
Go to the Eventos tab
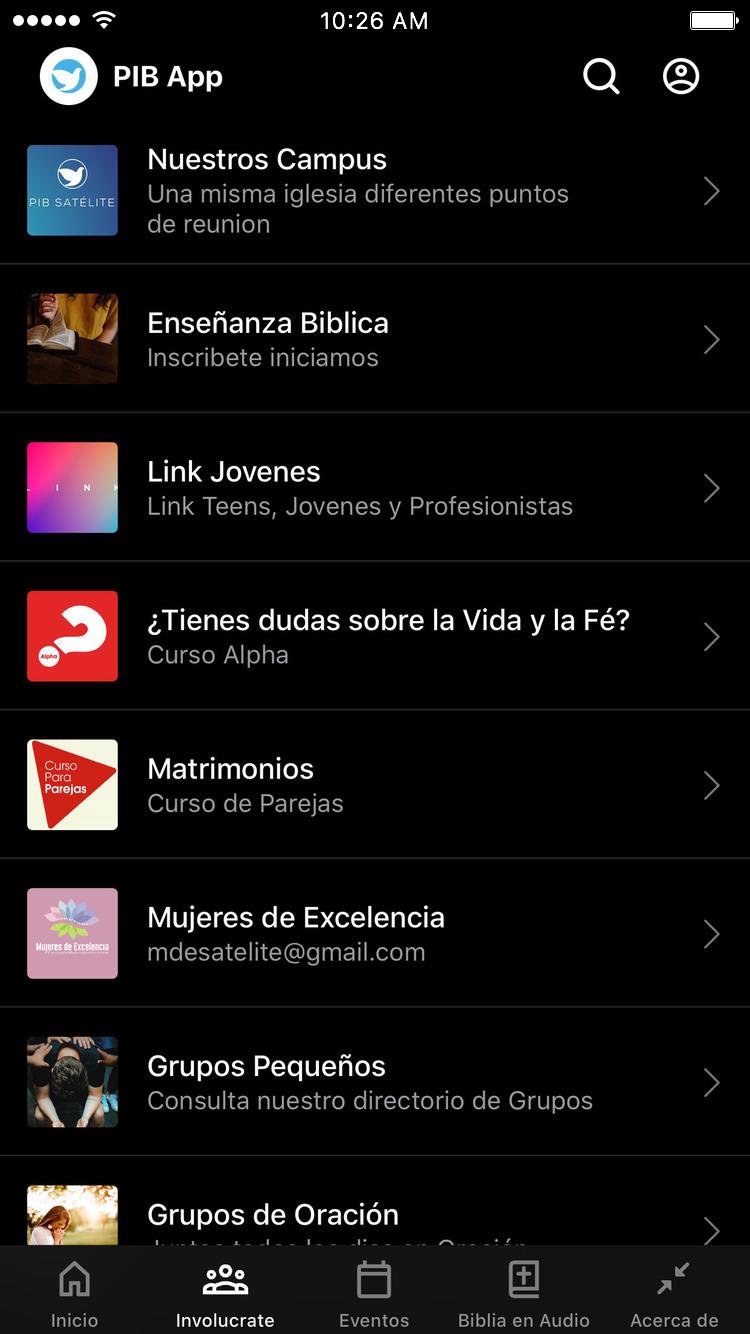[x=374, y=1293]
